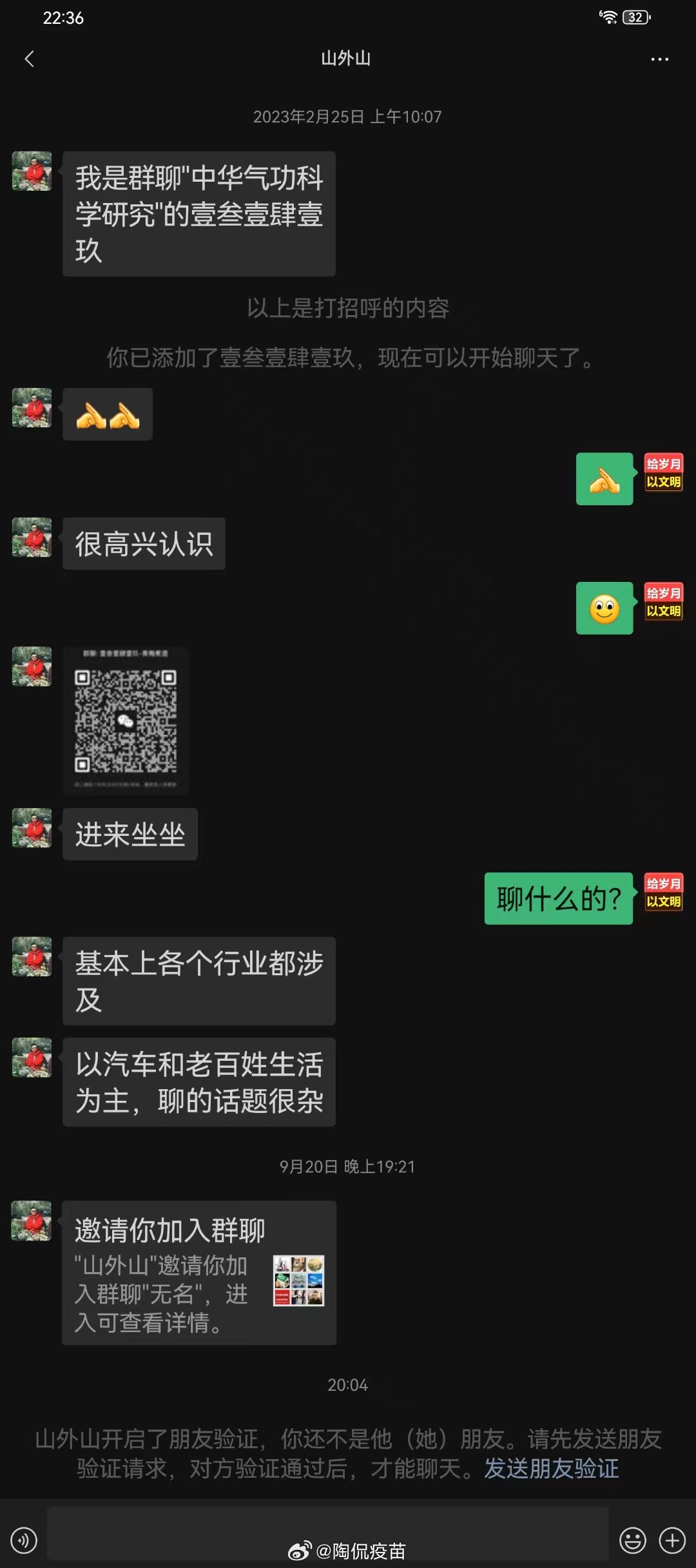Tap the battery indicator showing 32
This screenshot has height=1568, width=696.
[x=634, y=18]
